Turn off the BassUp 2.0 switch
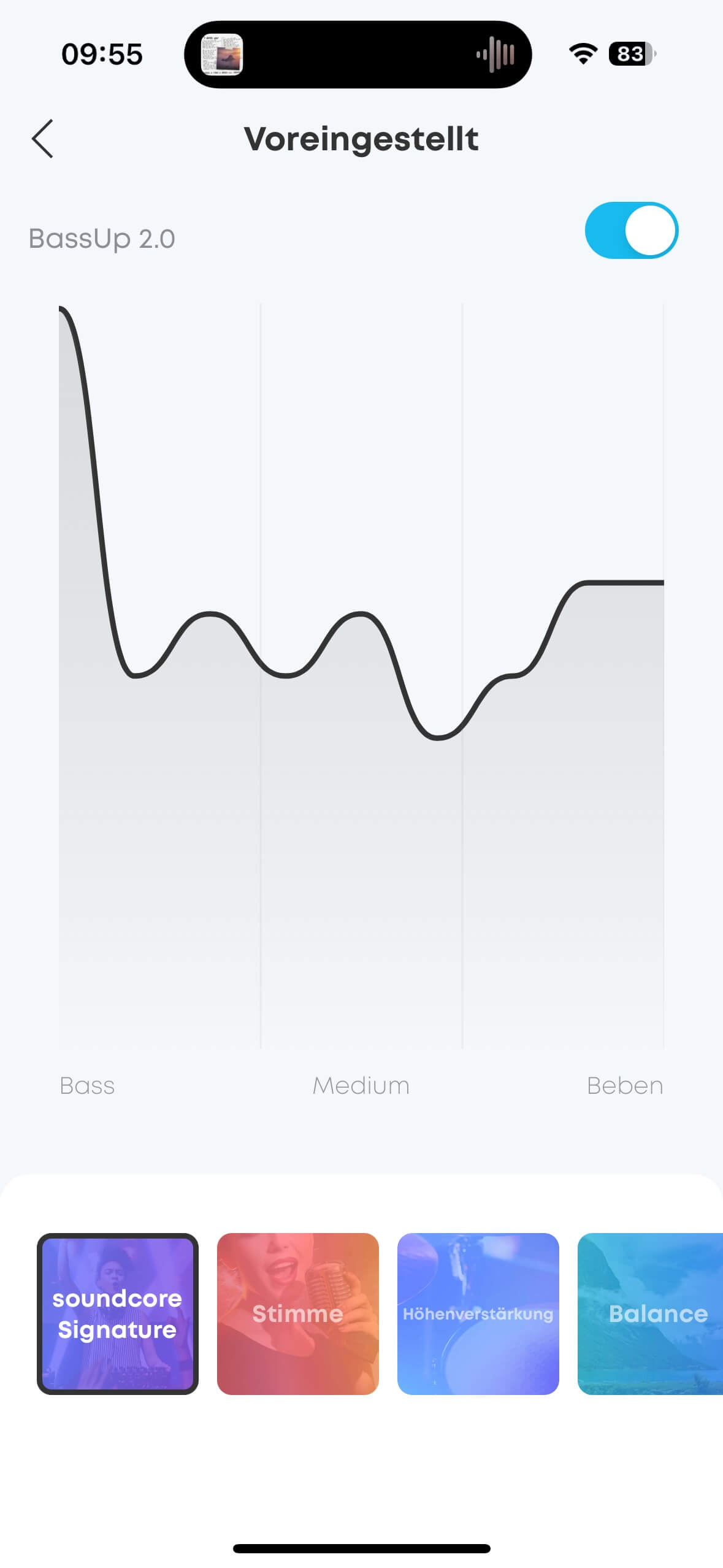This screenshot has width=723, height=1568. [x=631, y=231]
